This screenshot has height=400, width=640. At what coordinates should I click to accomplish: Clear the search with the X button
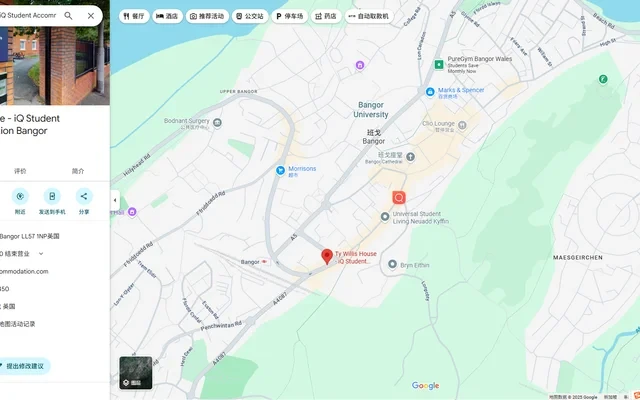point(91,16)
